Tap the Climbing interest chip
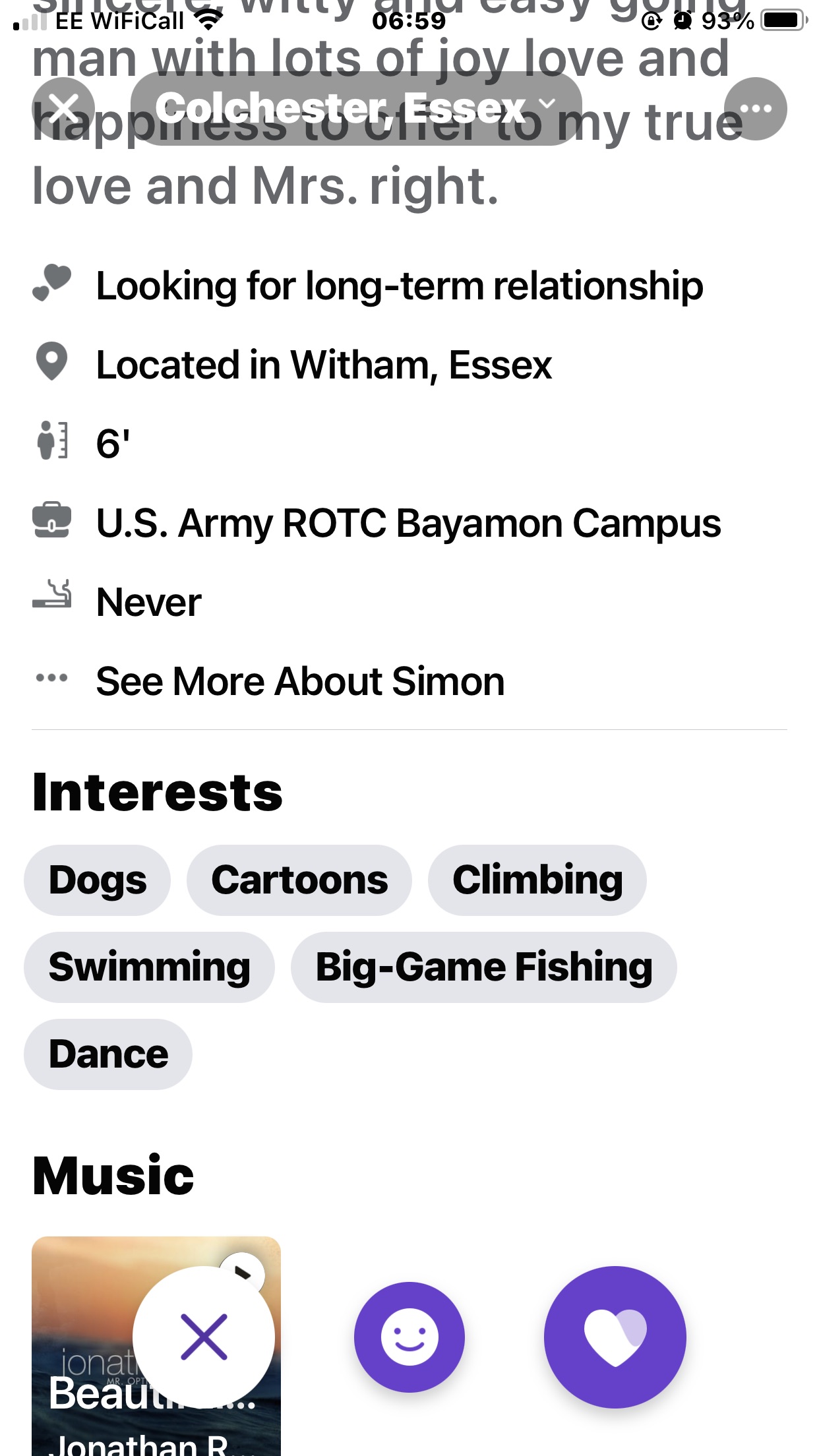Screen dimensions: 819x1456 [537, 880]
